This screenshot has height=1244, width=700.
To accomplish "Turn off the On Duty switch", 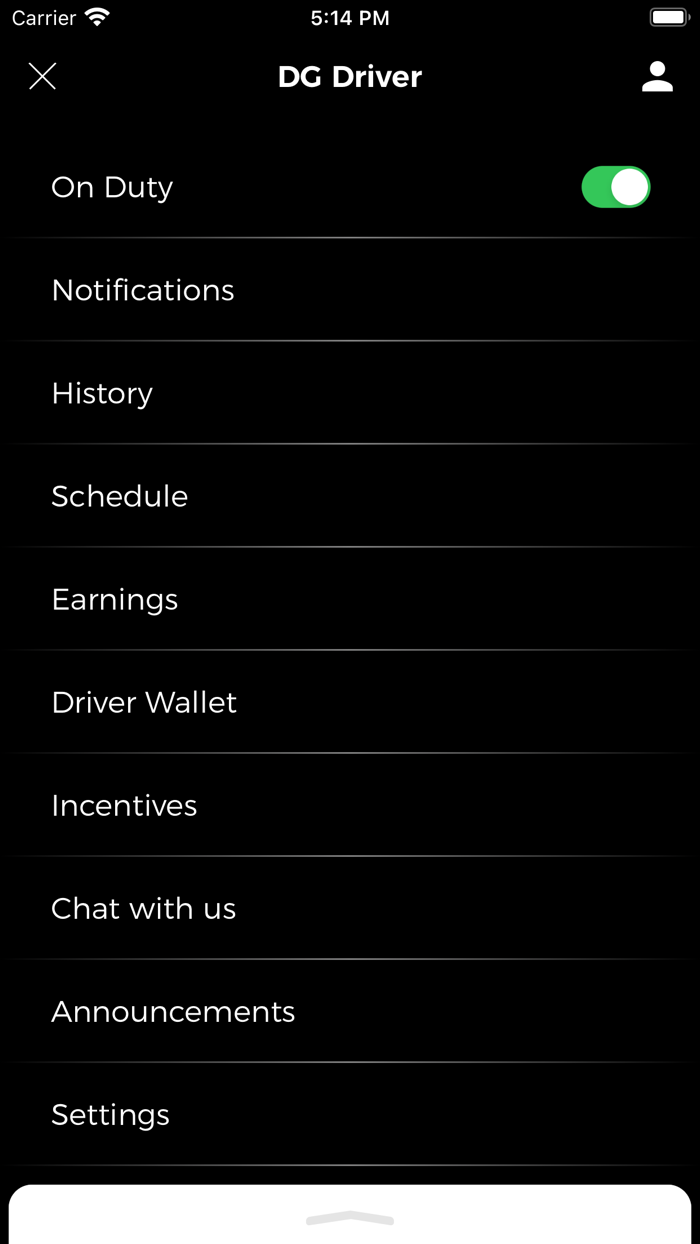I will point(615,187).
